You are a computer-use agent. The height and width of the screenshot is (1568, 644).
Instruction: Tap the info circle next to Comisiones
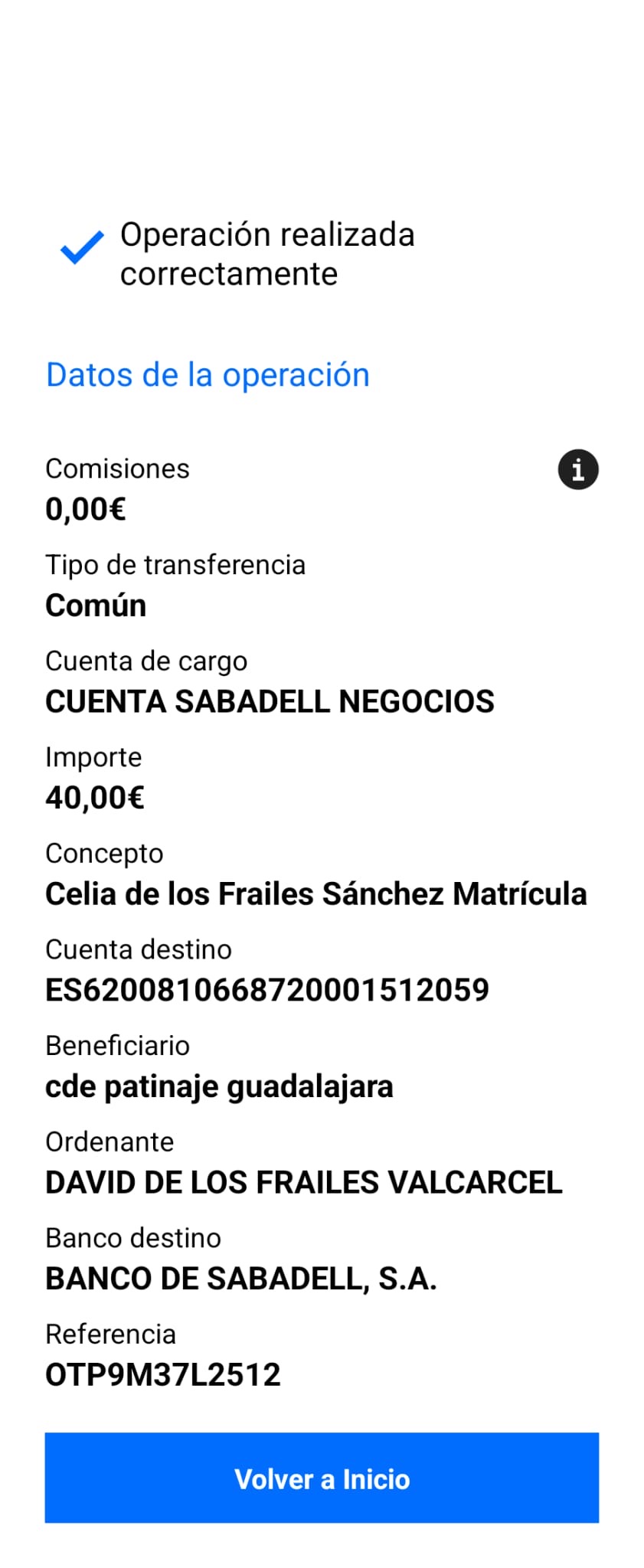[x=578, y=469]
